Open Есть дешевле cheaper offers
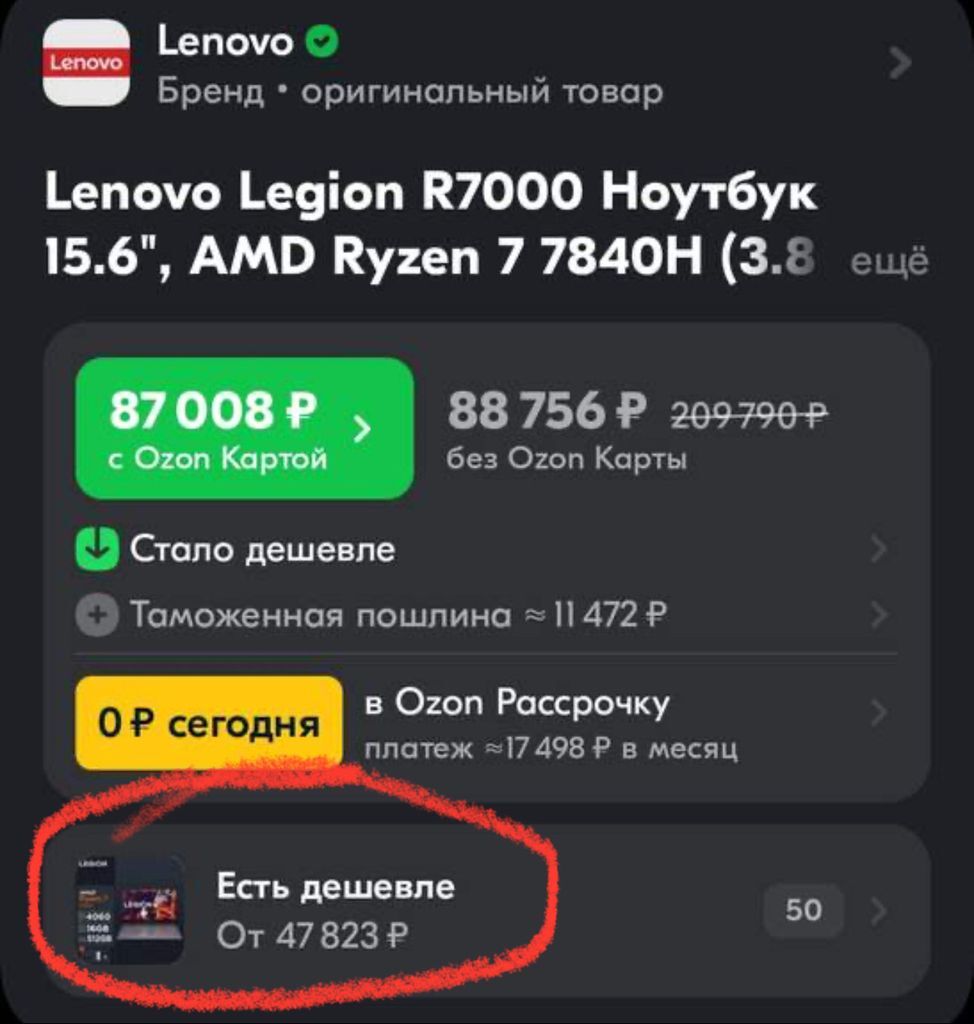Screen dimensions: 974x1024 pyautogui.click(x=335, y=909)
